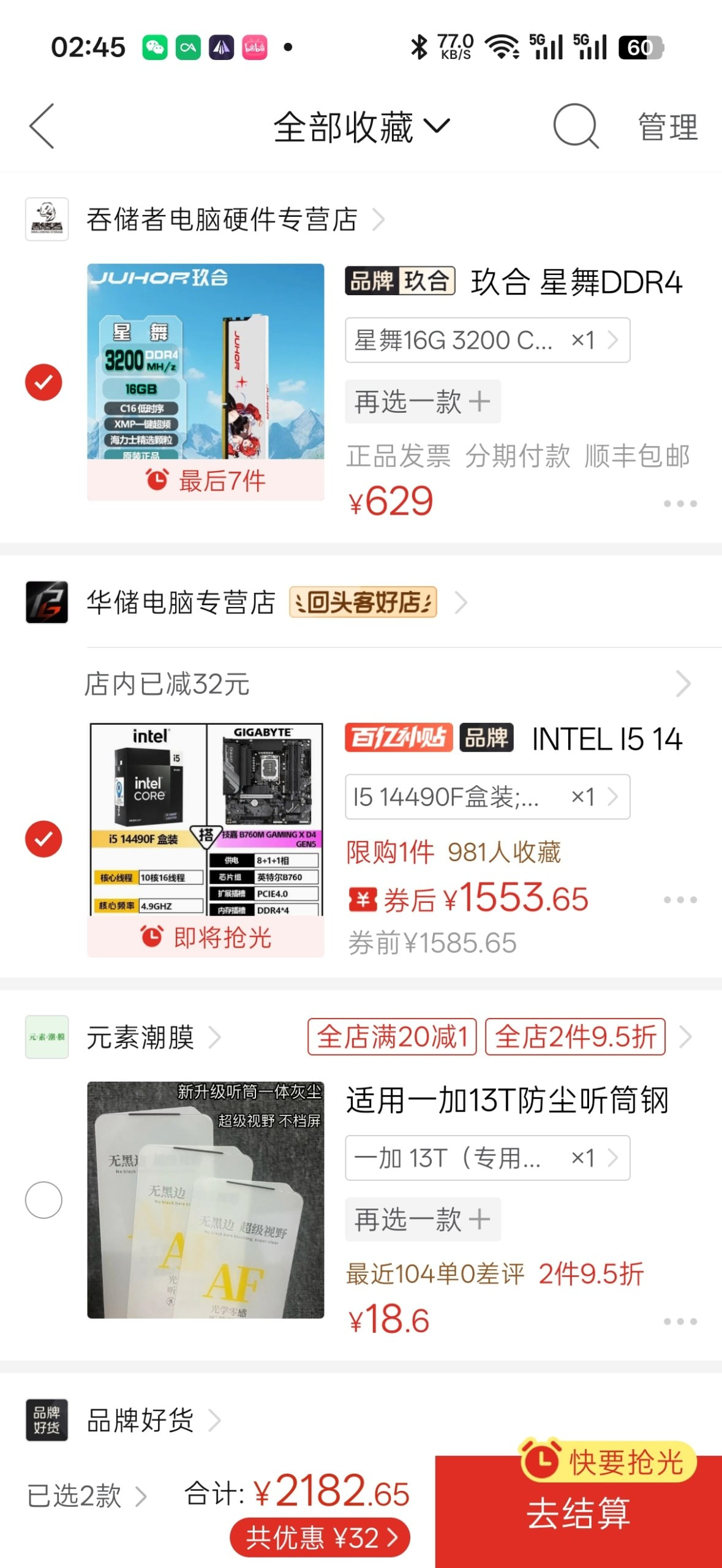
Task: Tap 去结算 to check out
Action: pos(578,1513)
